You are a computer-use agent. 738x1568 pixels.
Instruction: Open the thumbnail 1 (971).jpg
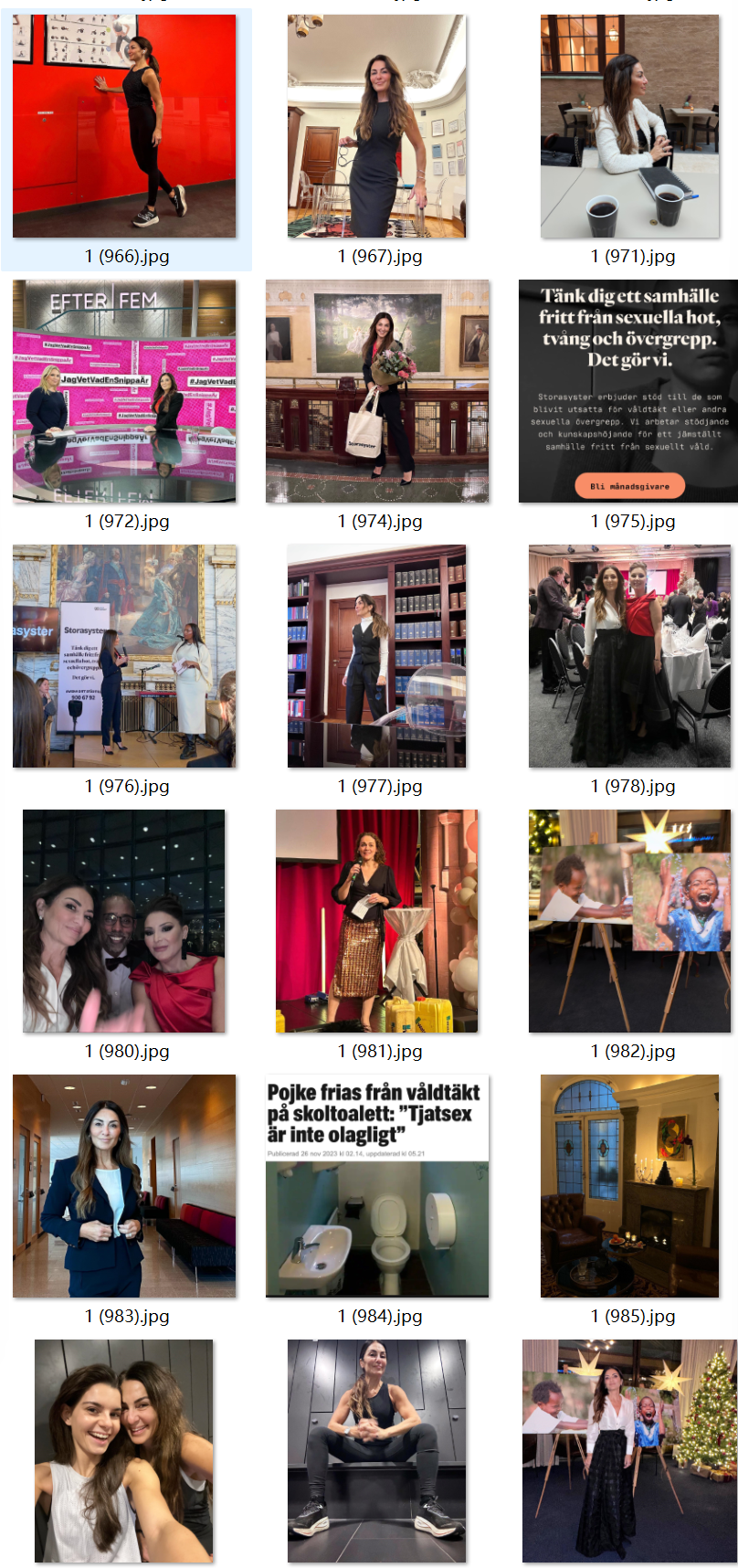630,126
